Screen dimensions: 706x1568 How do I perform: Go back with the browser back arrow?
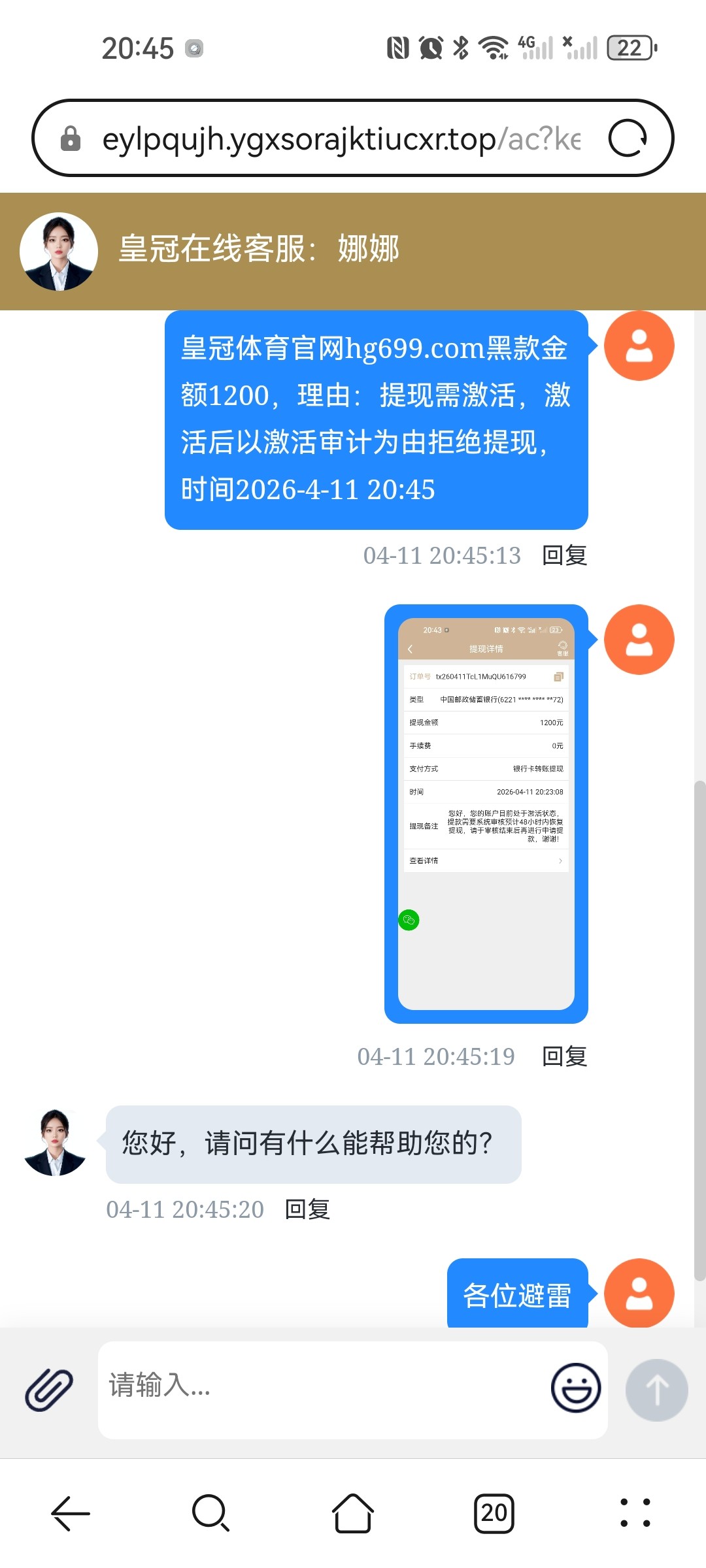point(71,1513)
